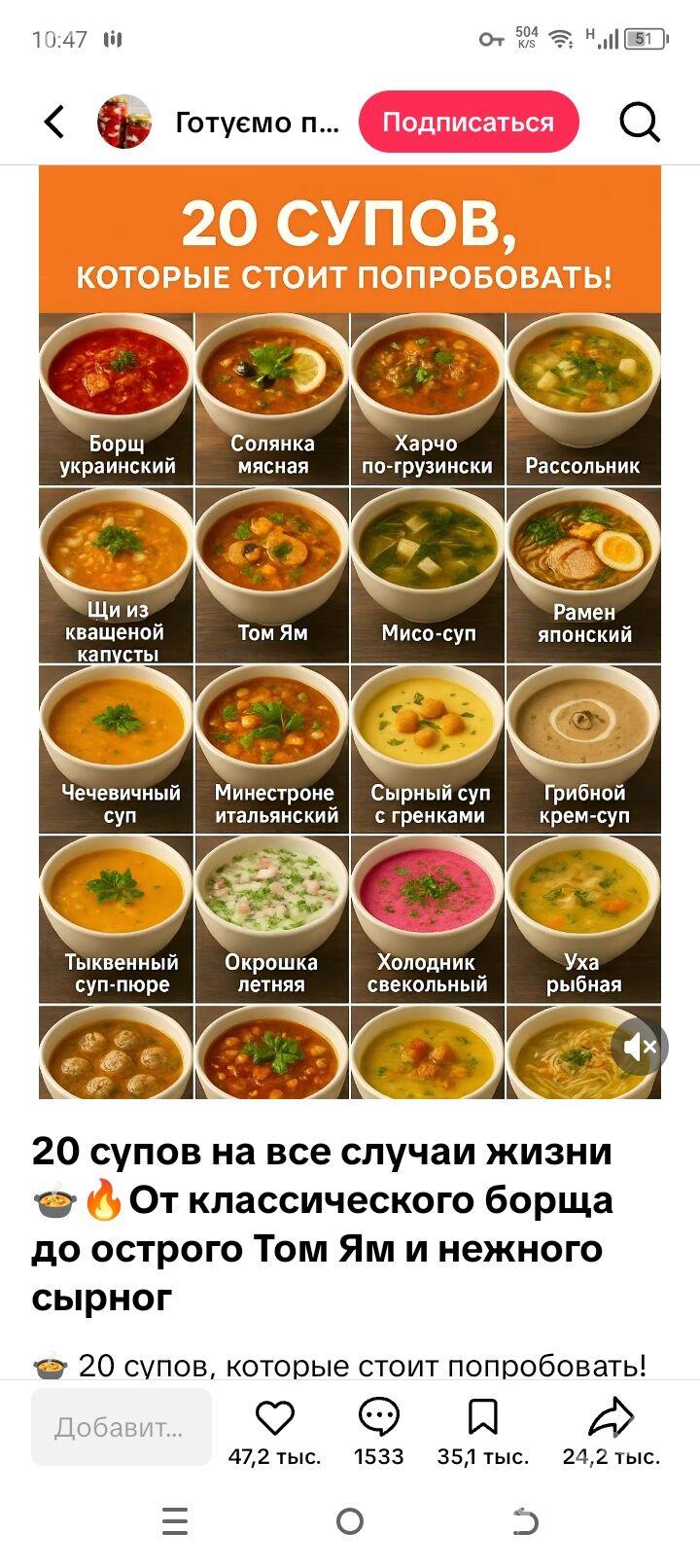Image resolution: width=700 pixels, height=1568 pixels.
Task: Like this post with the heart
Action: tap(274, 1419)
